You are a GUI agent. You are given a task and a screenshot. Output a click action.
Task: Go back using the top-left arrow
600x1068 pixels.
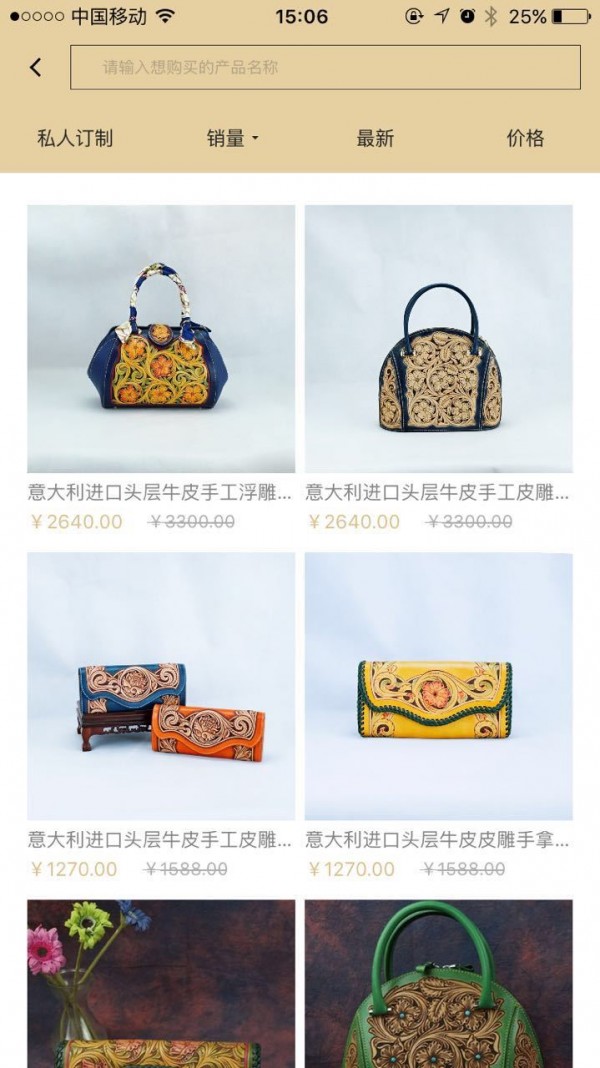point(36,67)
